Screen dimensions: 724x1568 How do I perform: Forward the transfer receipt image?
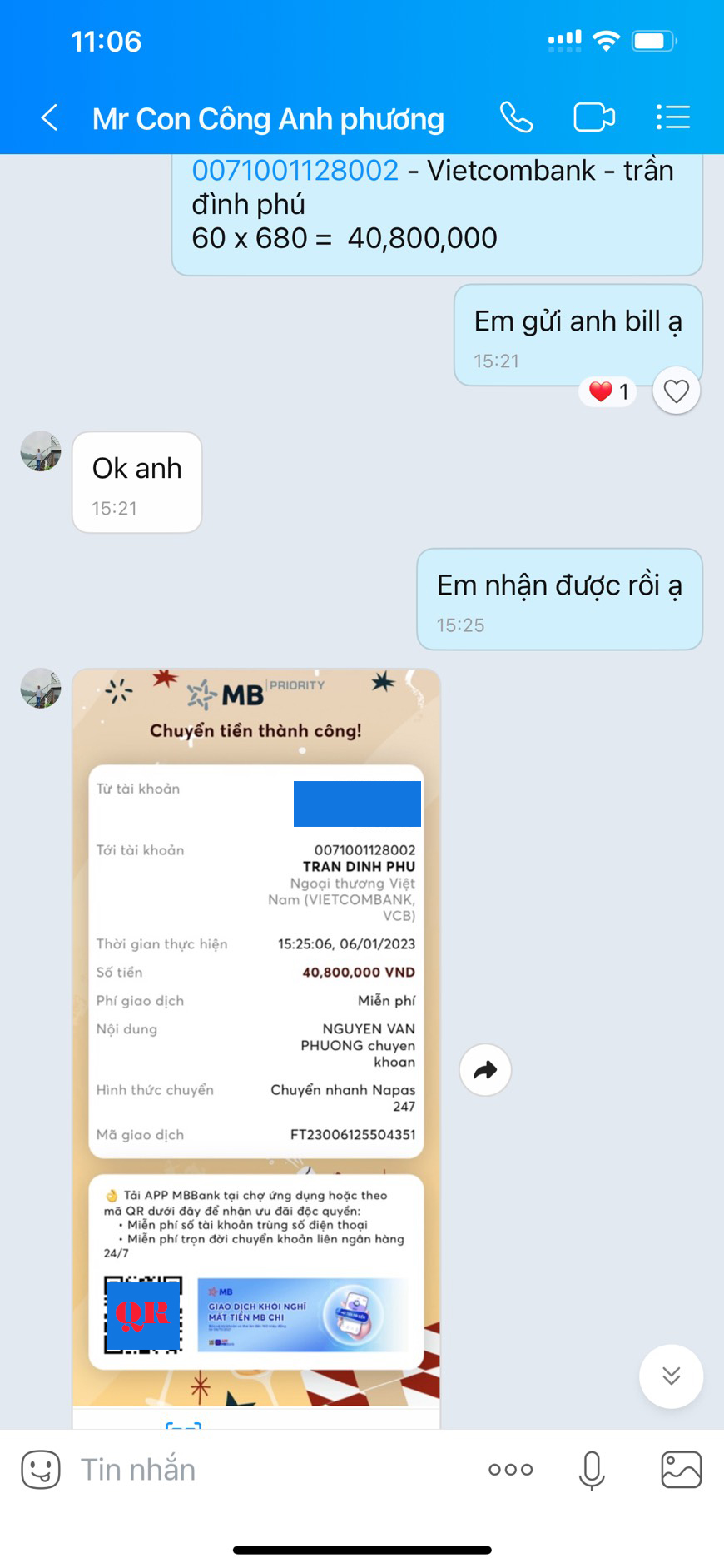click(x=485, y=1070)
